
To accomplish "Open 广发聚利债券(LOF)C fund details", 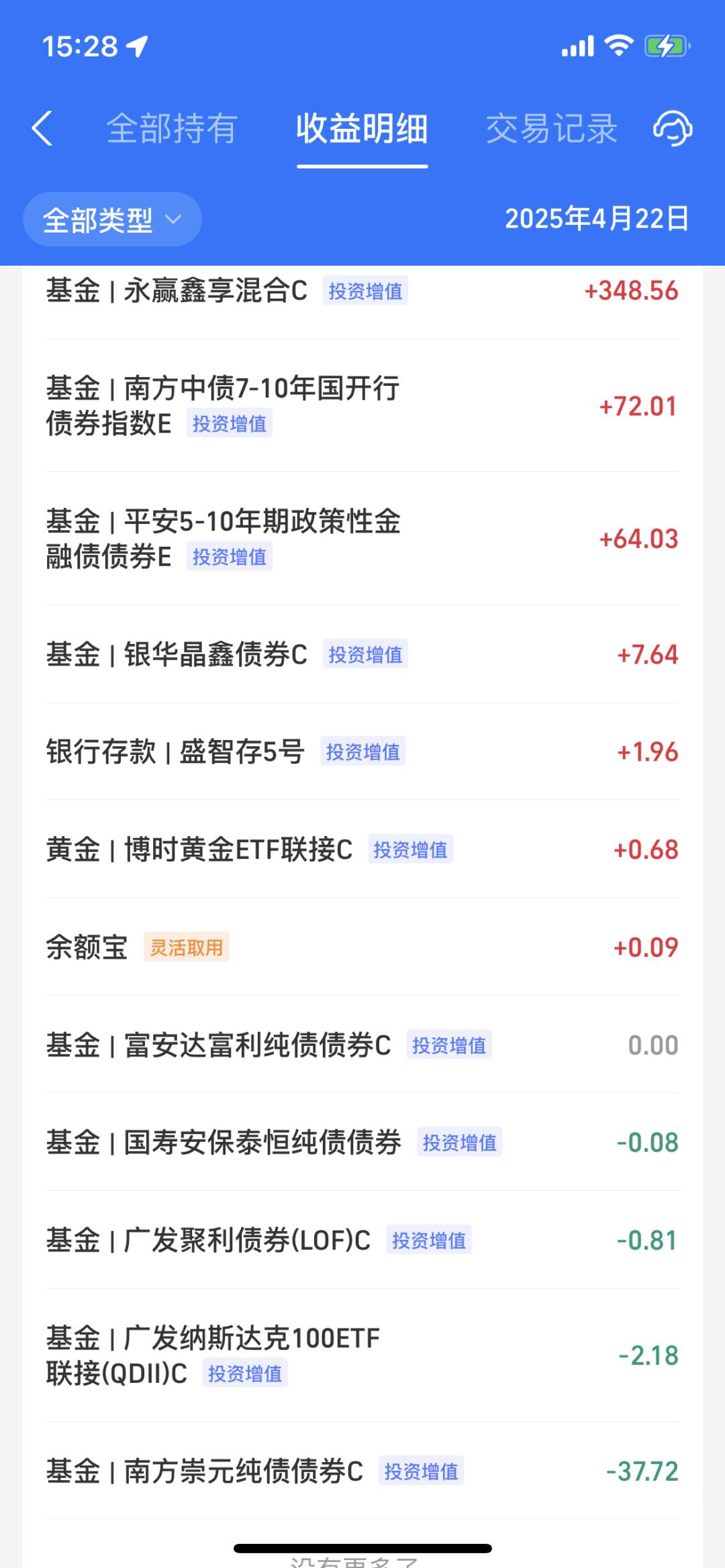I will coord(362,1240).
